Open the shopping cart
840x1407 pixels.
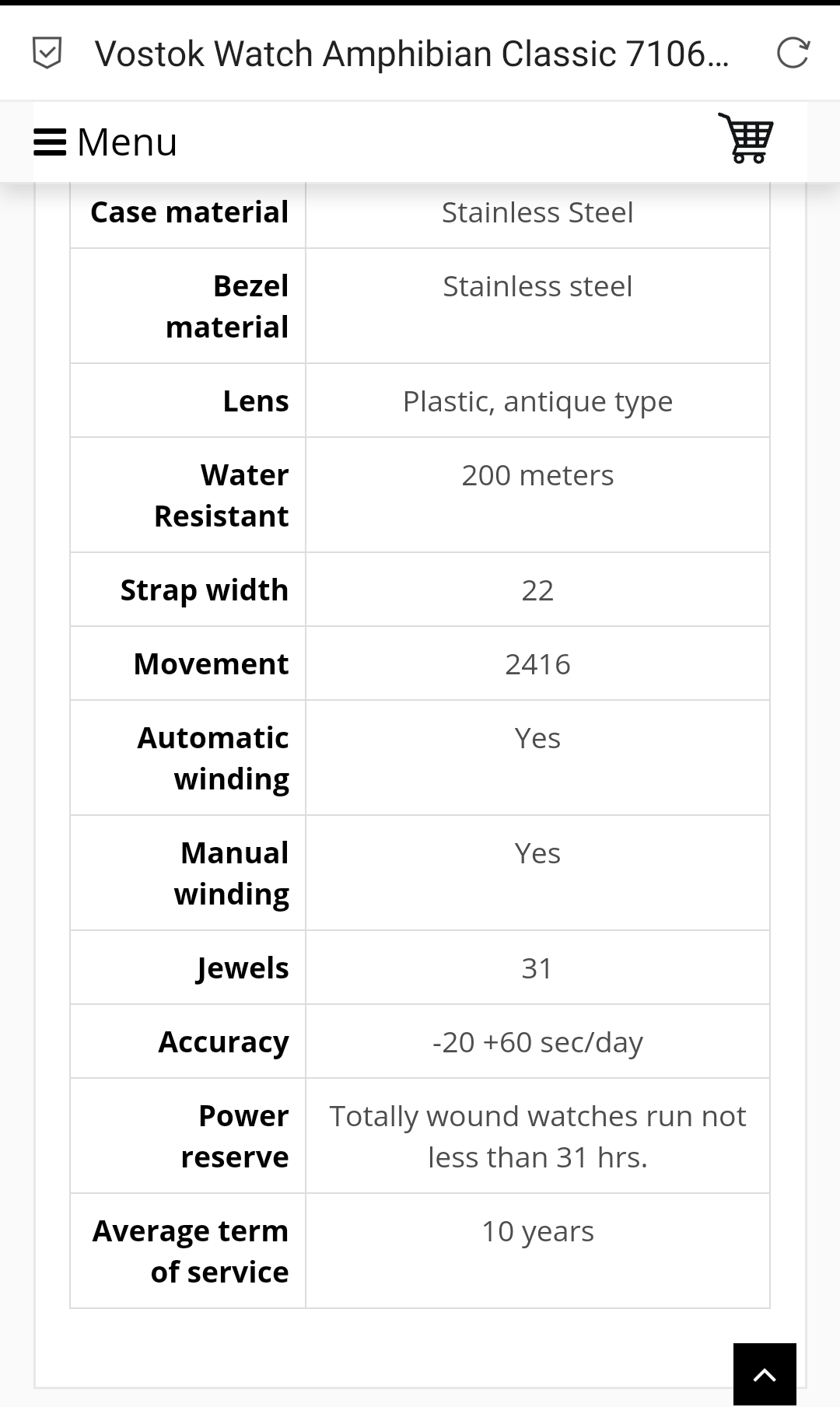746,138
